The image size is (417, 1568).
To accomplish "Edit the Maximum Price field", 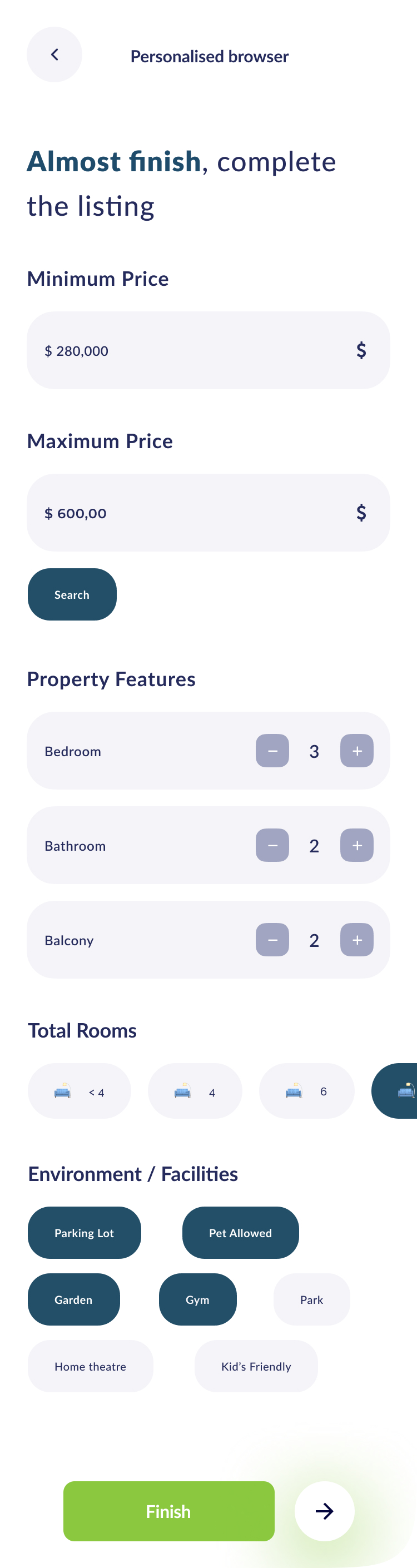I will pos(195,513).
